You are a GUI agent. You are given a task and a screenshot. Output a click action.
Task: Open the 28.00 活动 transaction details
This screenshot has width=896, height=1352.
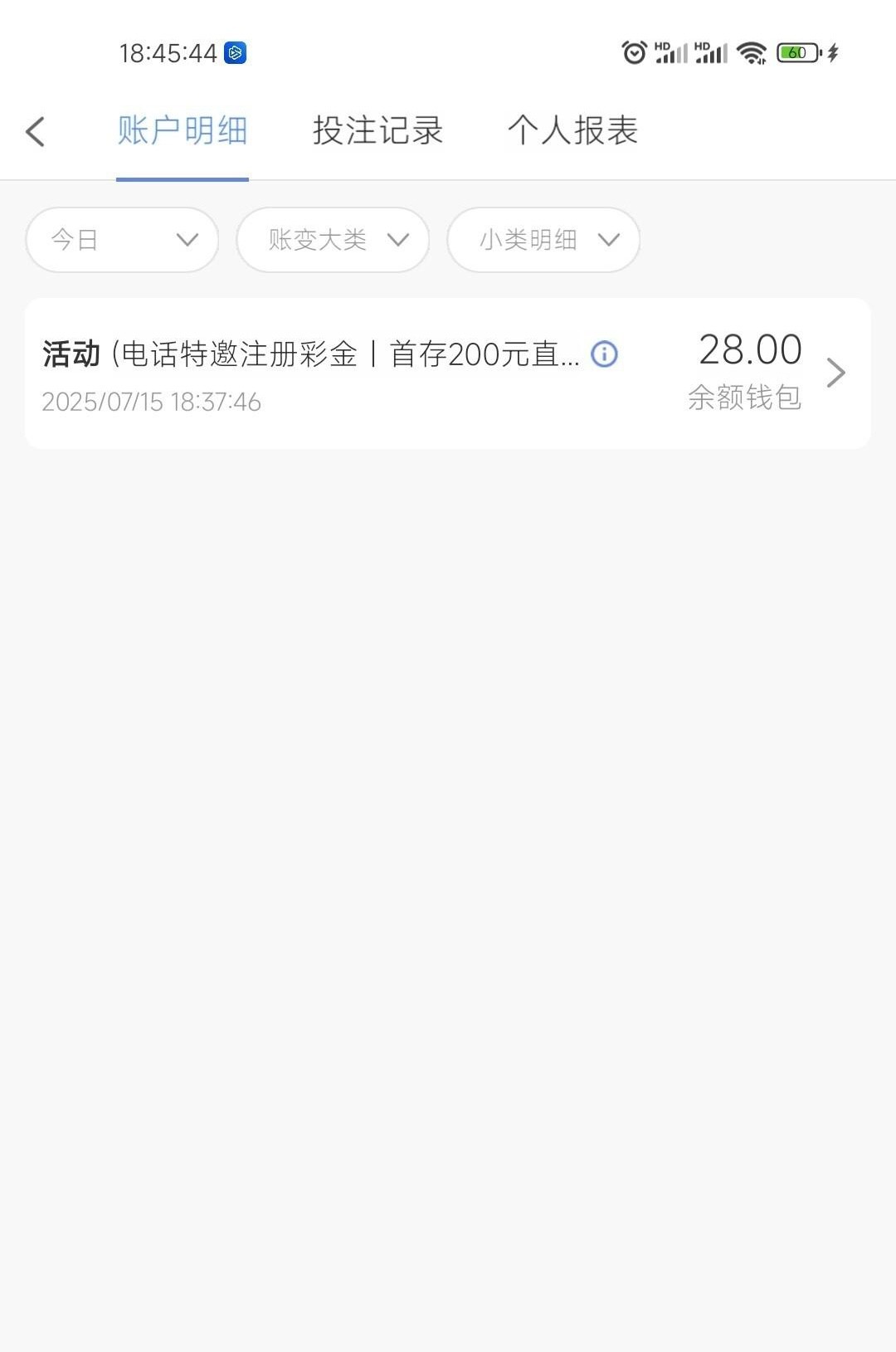click(x=835, y=373)
